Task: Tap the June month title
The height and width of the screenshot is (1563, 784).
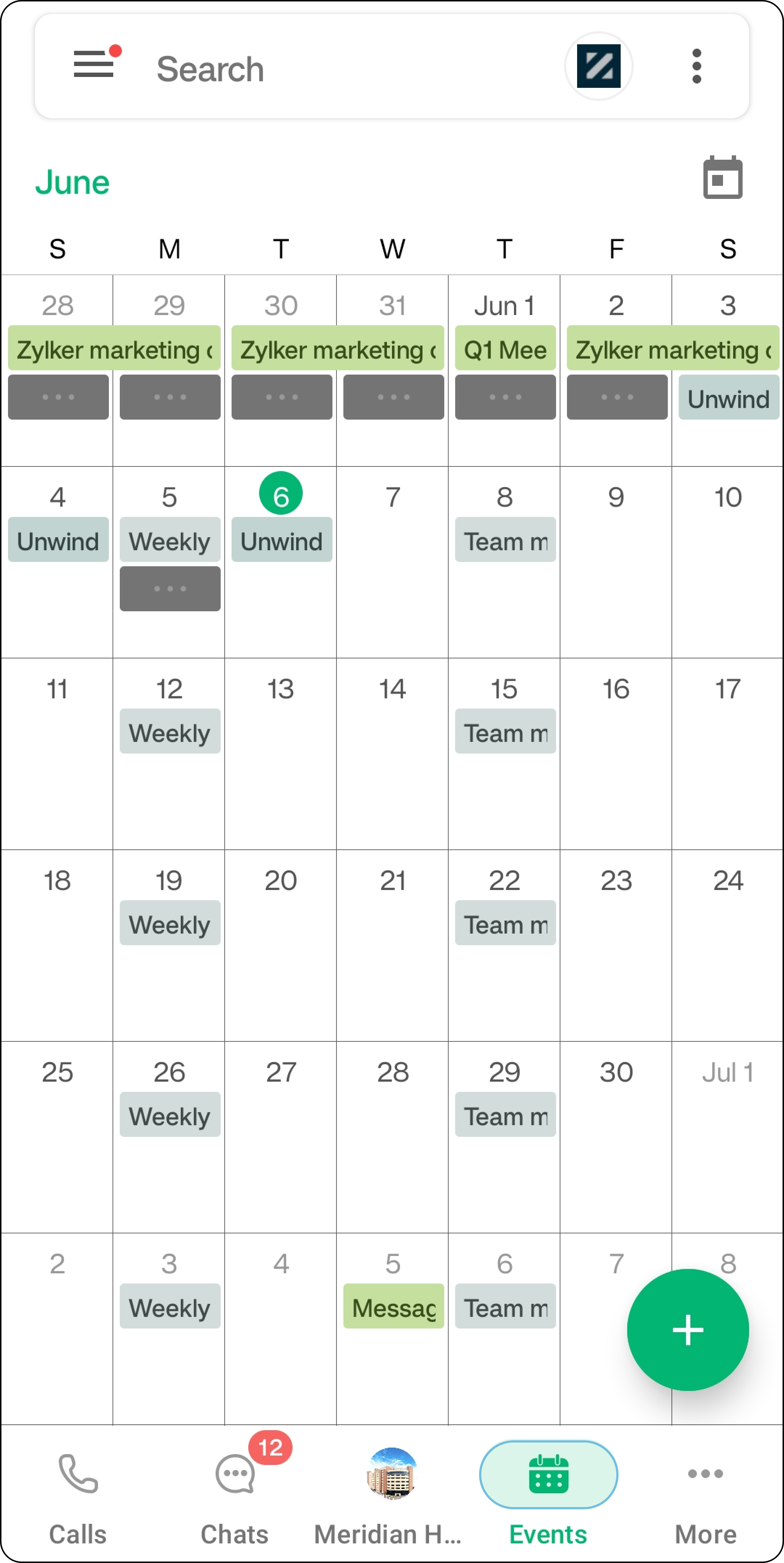Action: pyautogui.click(x=72, y=182)
